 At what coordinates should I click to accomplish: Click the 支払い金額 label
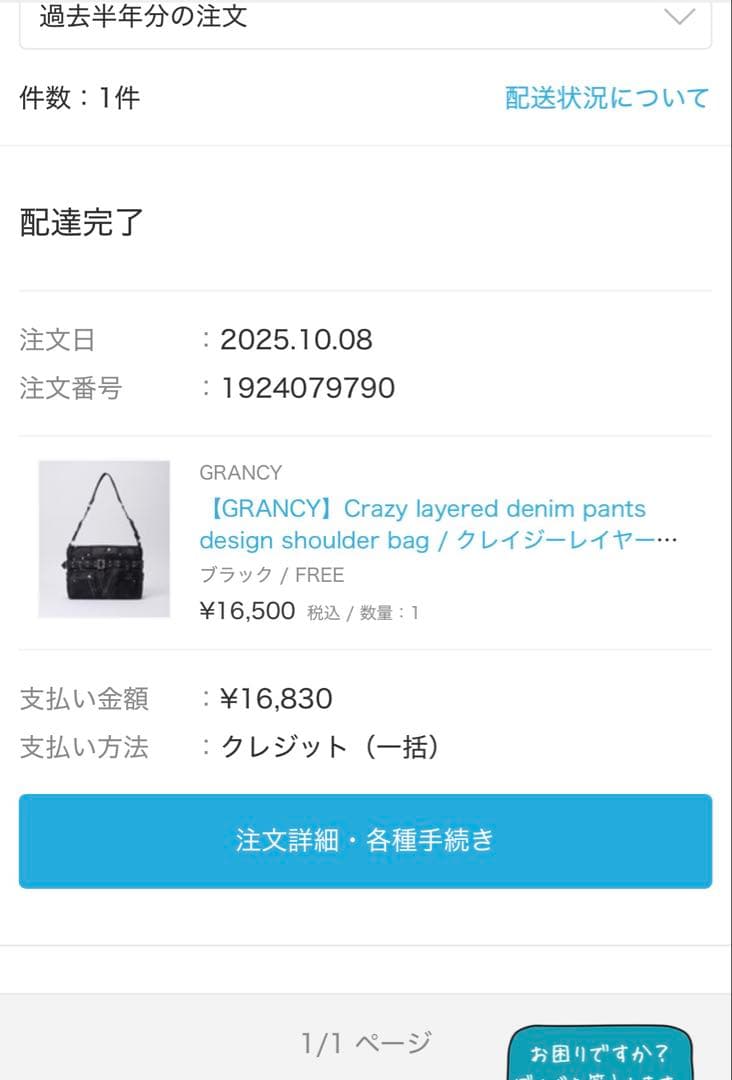(81, 698)
